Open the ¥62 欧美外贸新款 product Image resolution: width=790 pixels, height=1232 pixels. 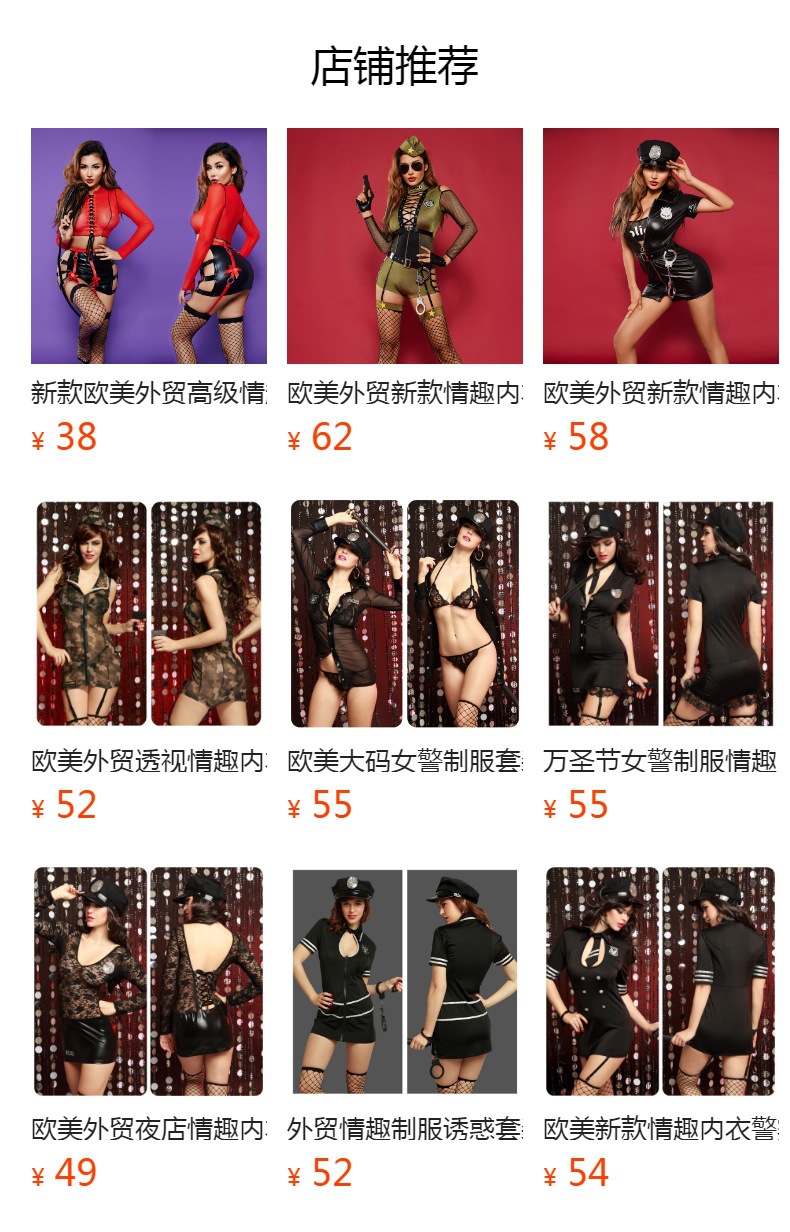point(405,246)
